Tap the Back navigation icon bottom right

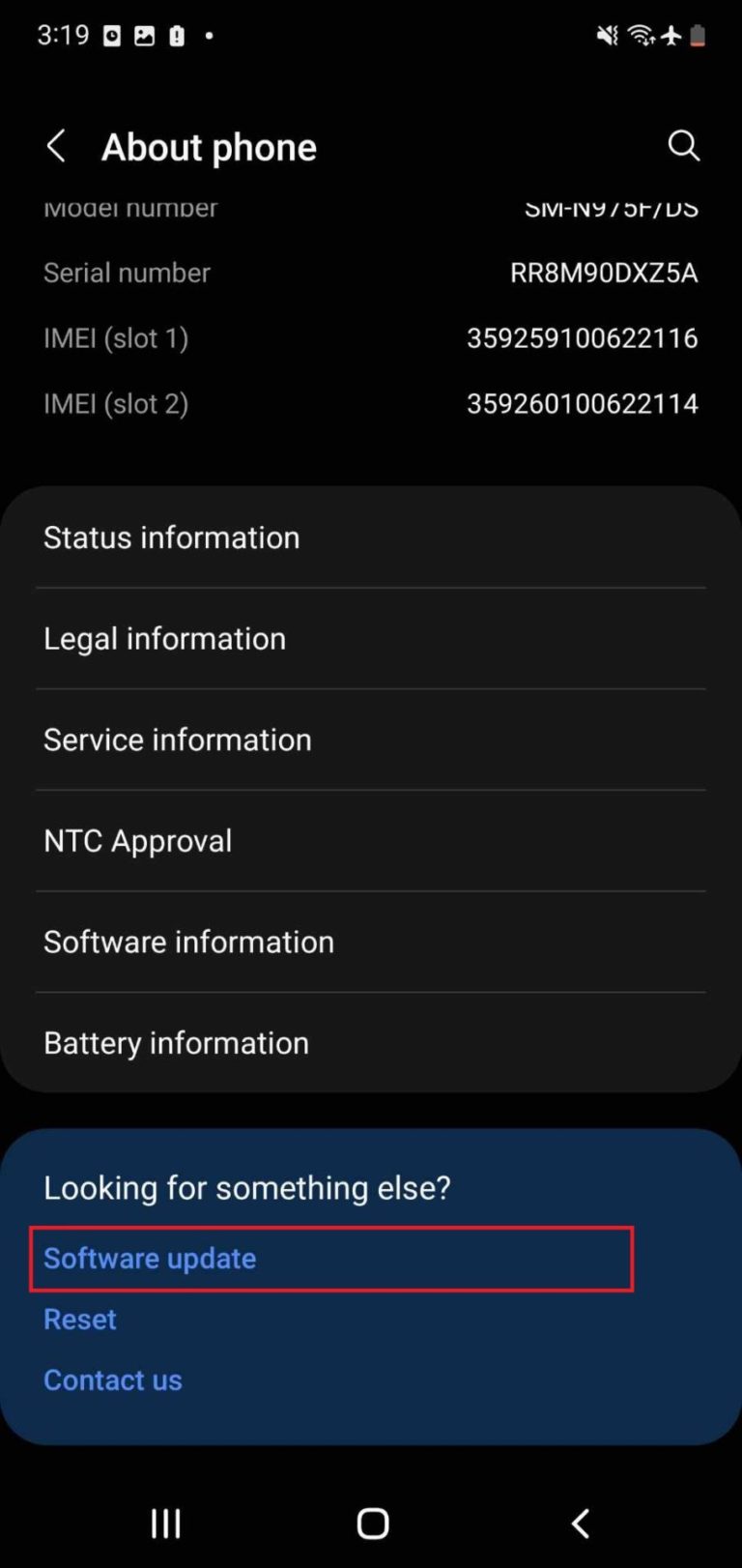point(579,1523)
